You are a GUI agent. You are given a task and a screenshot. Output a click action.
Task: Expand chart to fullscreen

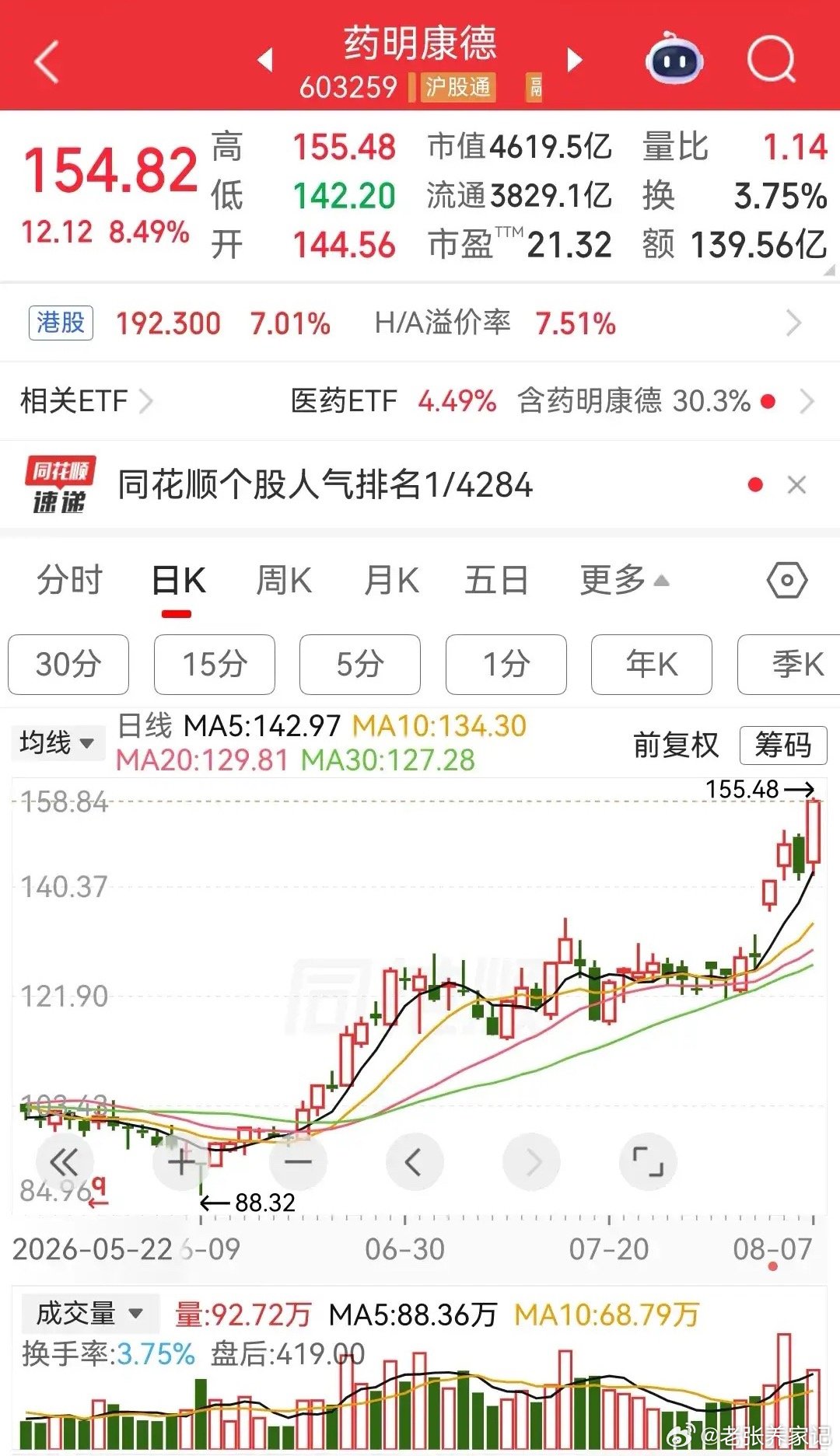[x=648, y=1162]
